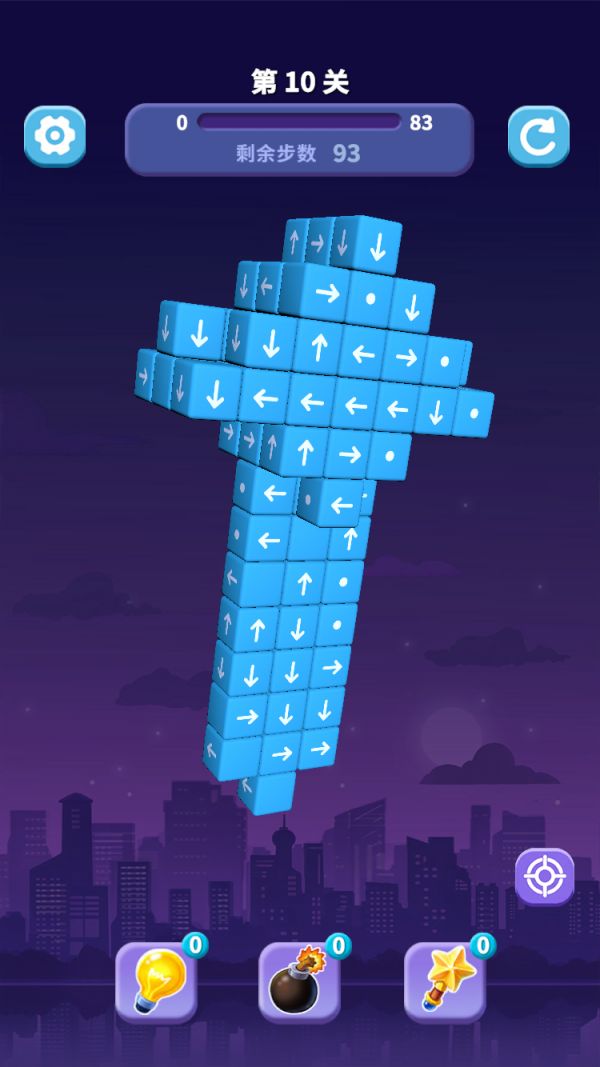The width and height of the screenshot is (600, 1067).
Task: Restart the level with the refresh button
Action: tap(538, 136)
